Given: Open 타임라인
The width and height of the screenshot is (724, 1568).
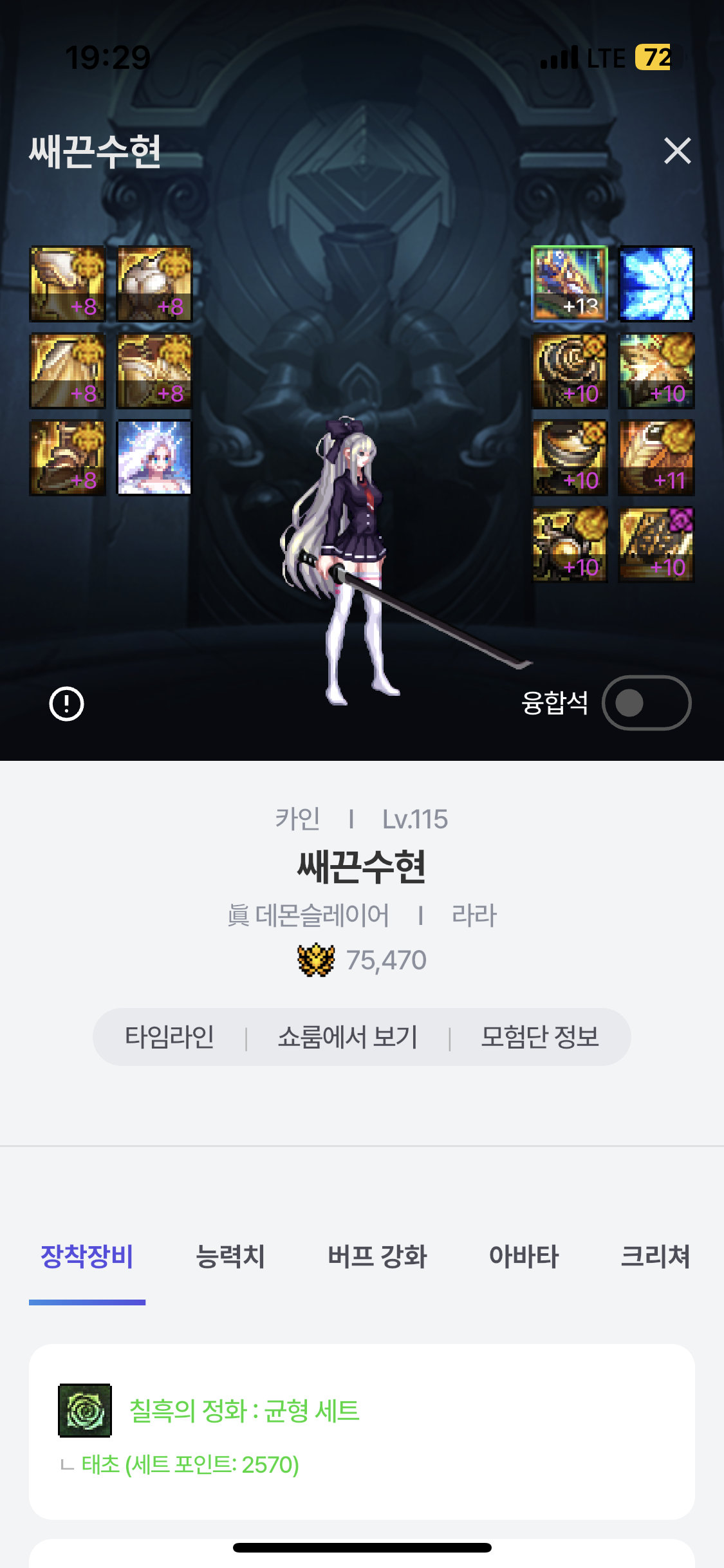Looking at the screenshot, I should [169, 1037].
